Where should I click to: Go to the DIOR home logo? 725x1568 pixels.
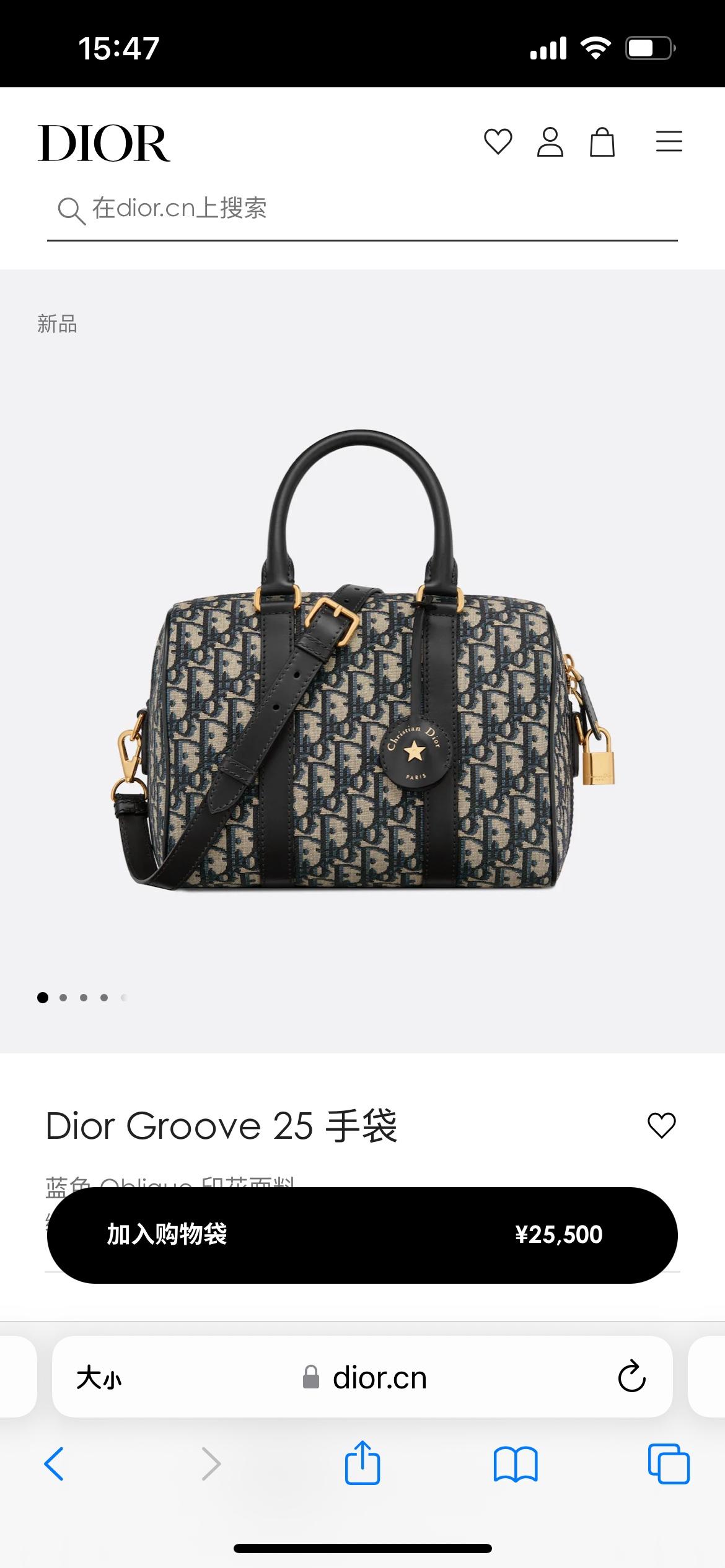click(104, 143)
